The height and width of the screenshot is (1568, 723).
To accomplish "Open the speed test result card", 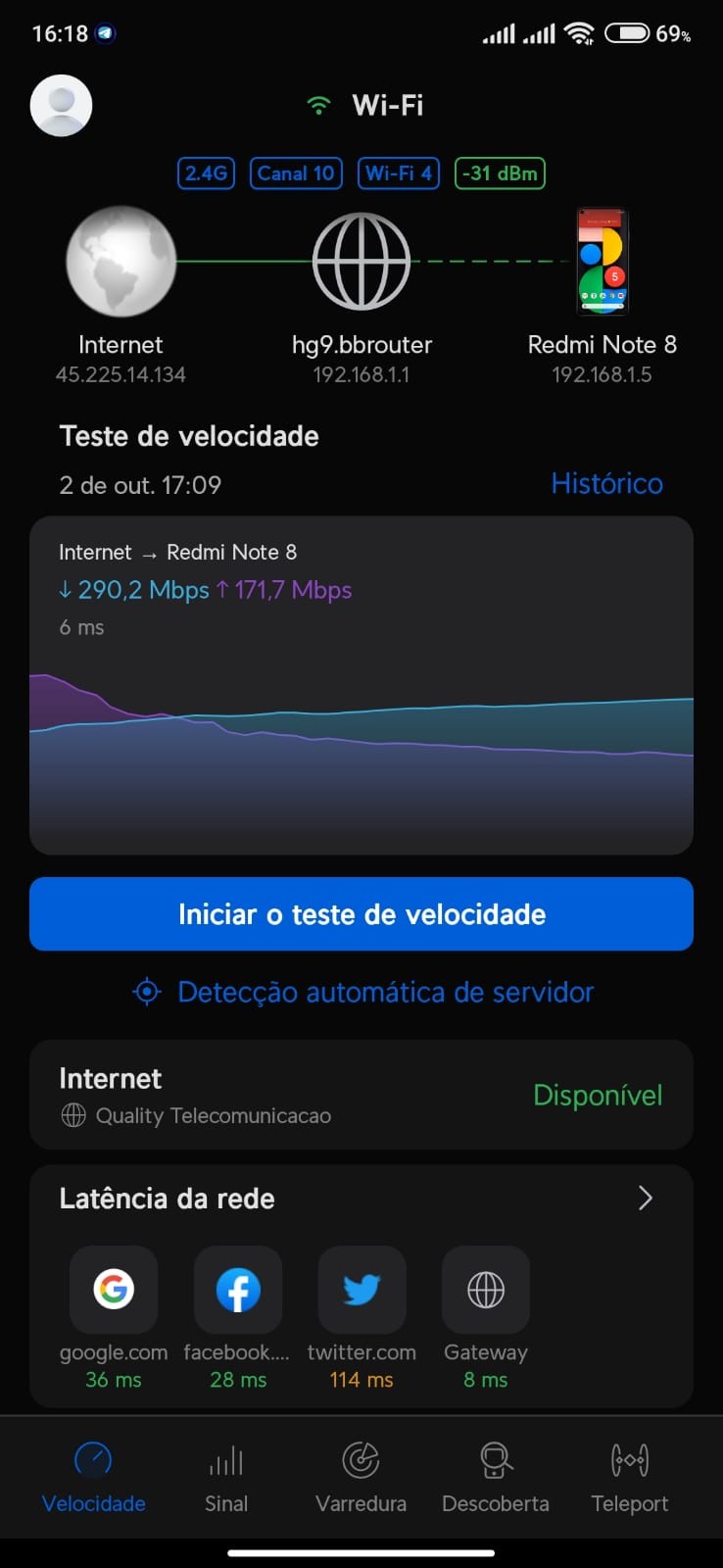I will tap(361, 686).
